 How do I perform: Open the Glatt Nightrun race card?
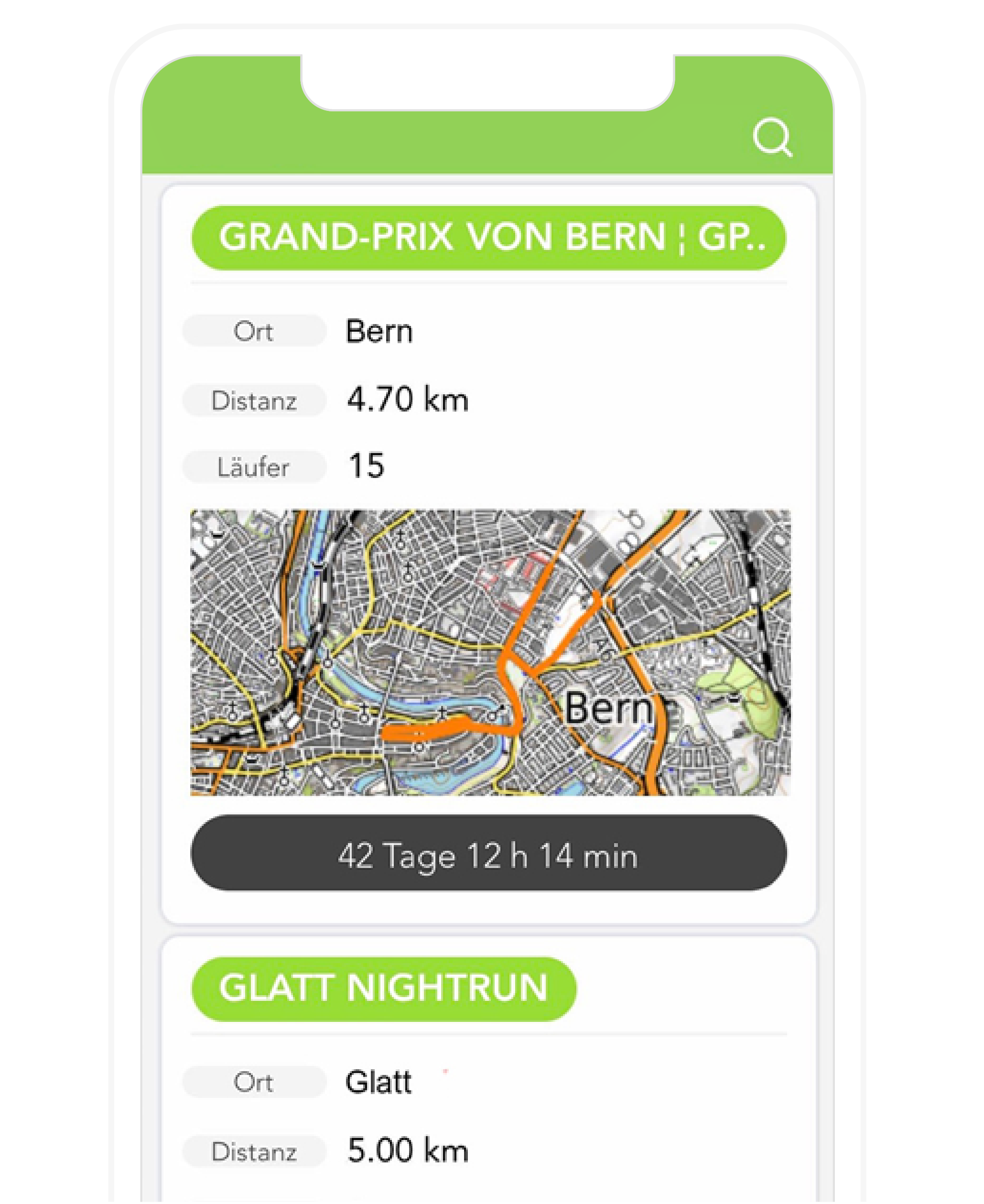tap(384, 988)
